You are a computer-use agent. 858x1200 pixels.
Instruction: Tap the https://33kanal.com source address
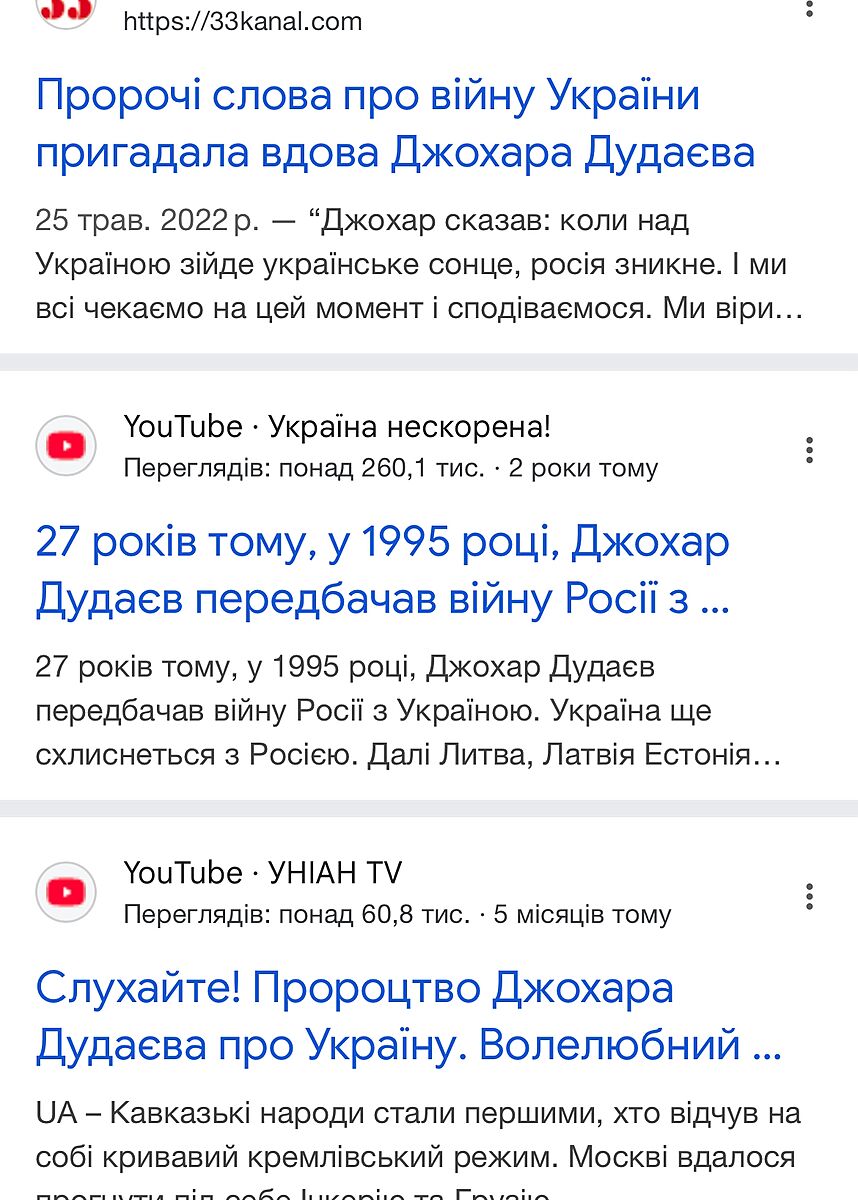click(x=243, y=21)
